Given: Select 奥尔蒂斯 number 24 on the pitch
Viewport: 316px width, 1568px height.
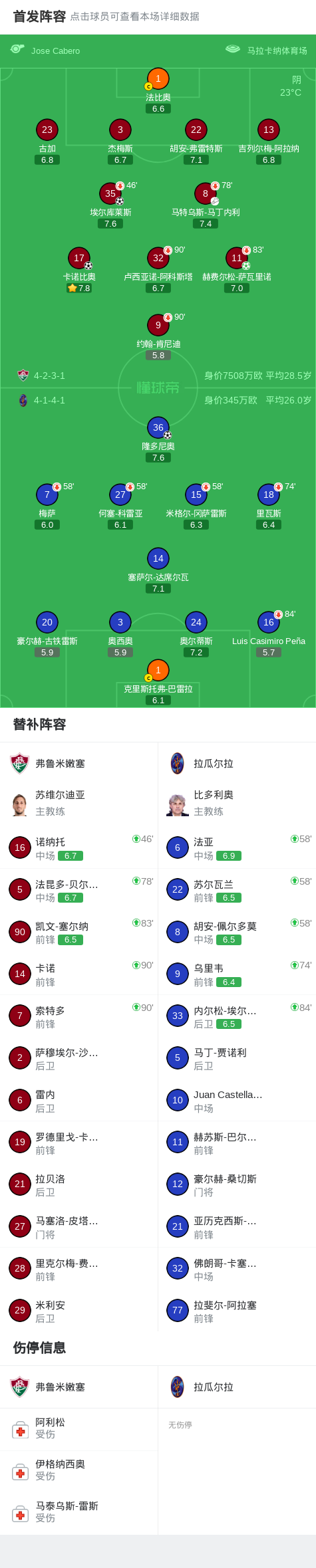Looking at the screenshot, I should tap(196, 633).
